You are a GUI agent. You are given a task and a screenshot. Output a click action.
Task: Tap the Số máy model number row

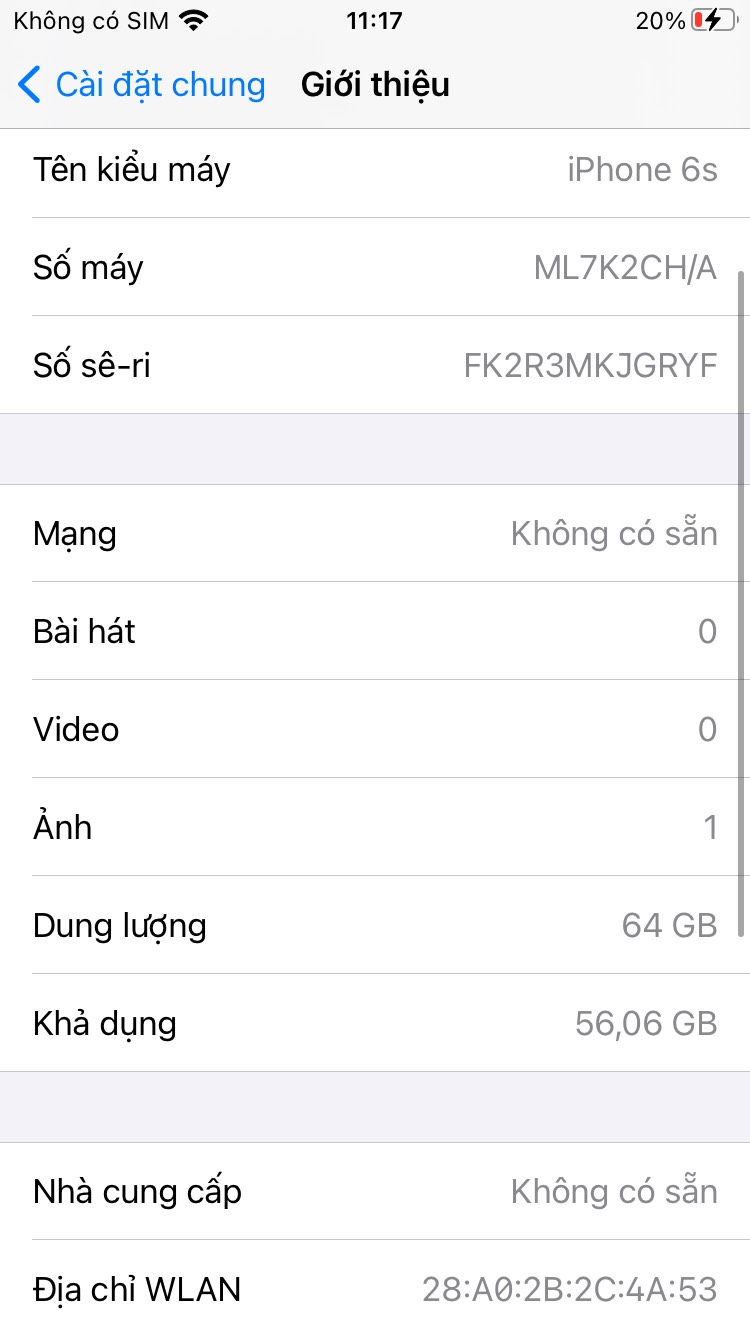[375, 267]
